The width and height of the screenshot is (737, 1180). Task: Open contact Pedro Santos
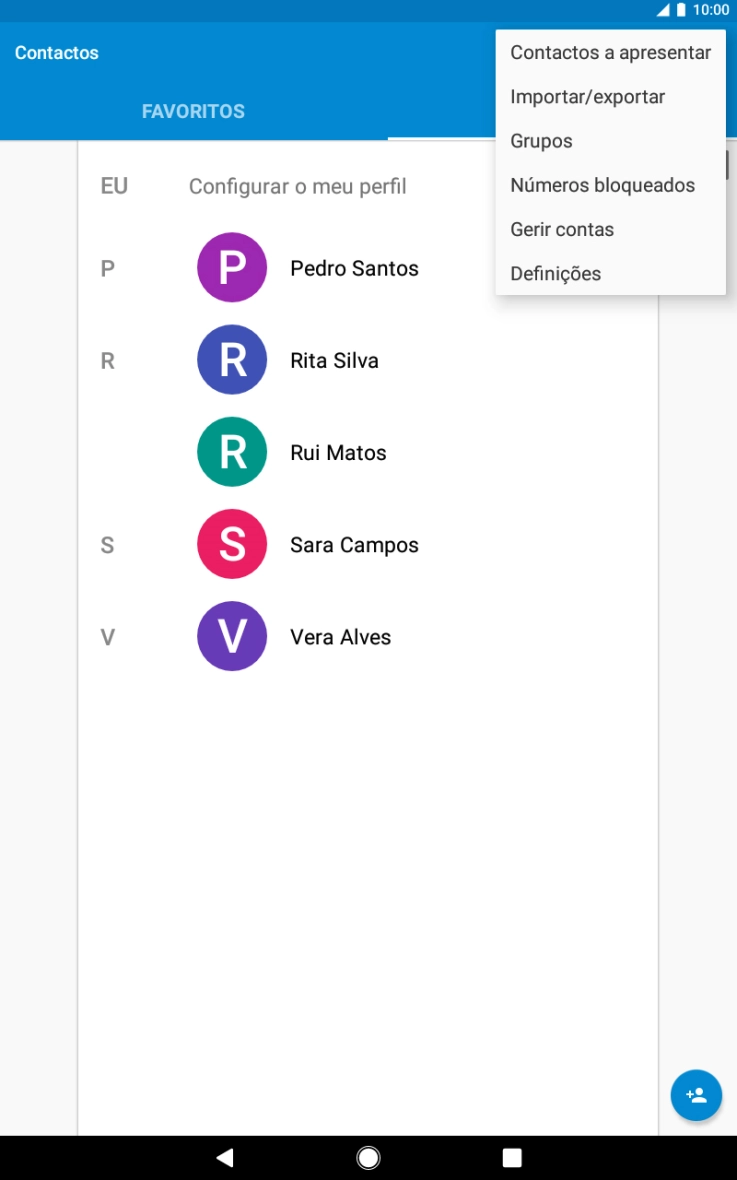354,268
